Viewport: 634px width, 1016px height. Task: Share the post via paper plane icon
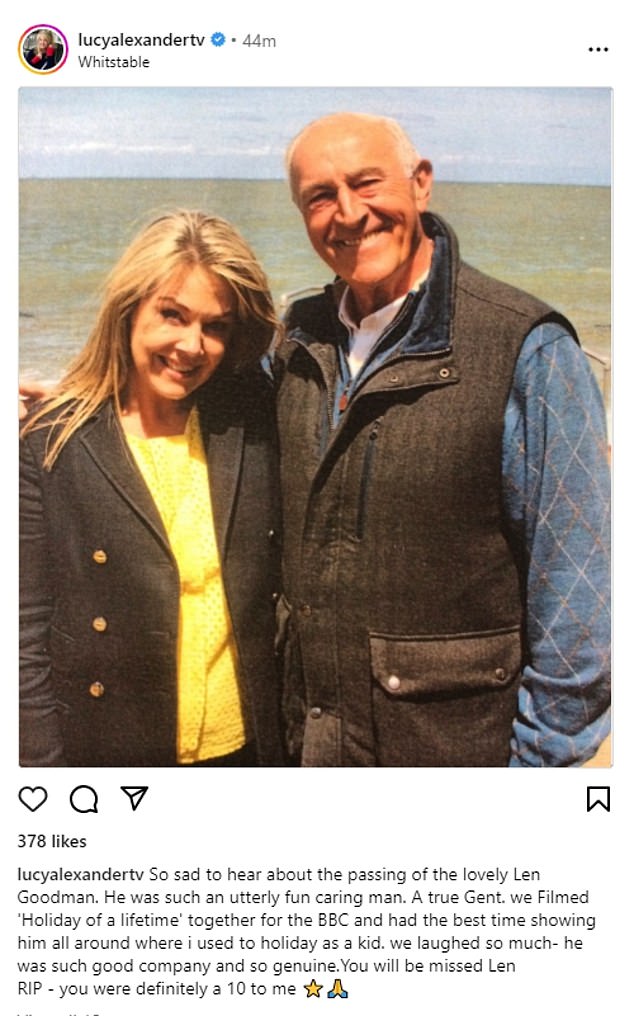pyautogui.click(x=134, y=797)
